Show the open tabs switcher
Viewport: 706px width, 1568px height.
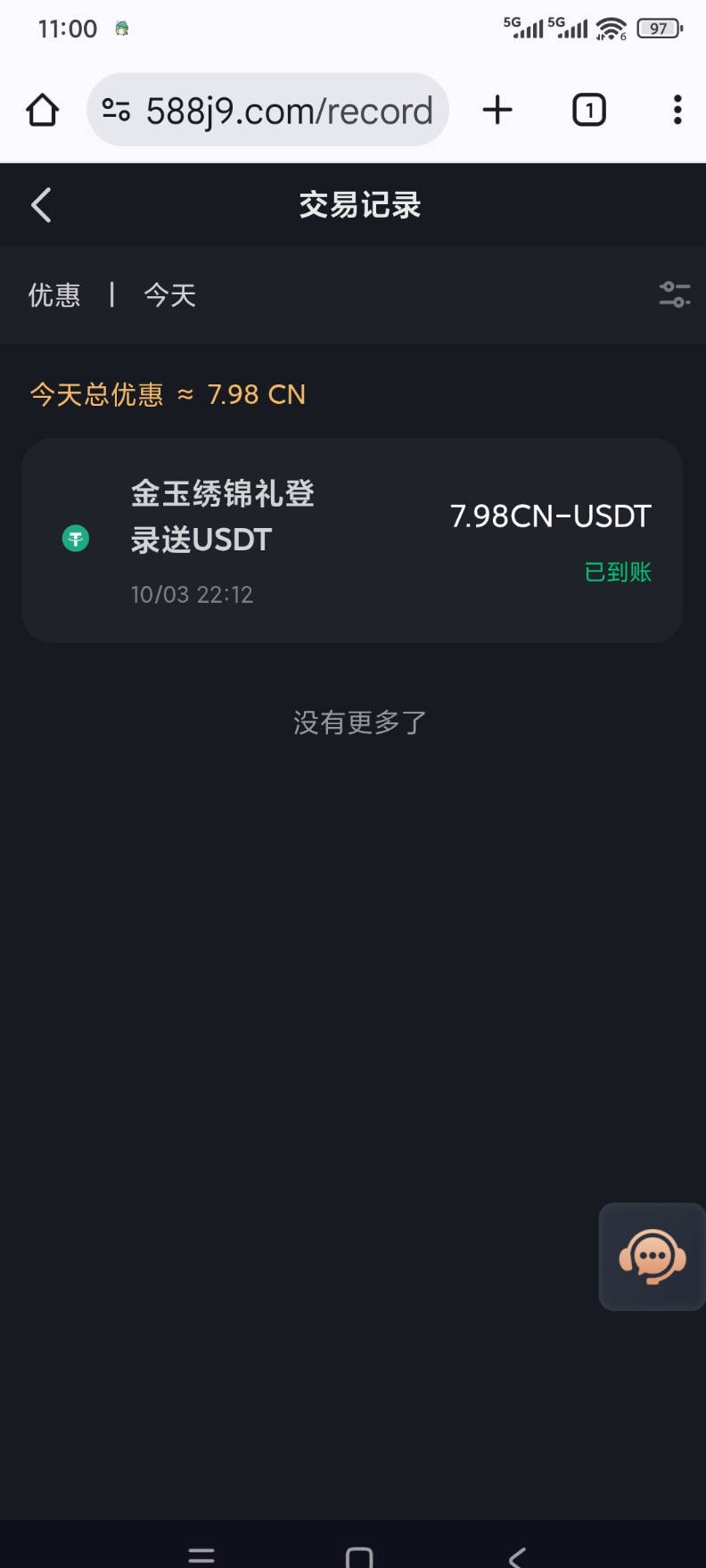point(588,111)
